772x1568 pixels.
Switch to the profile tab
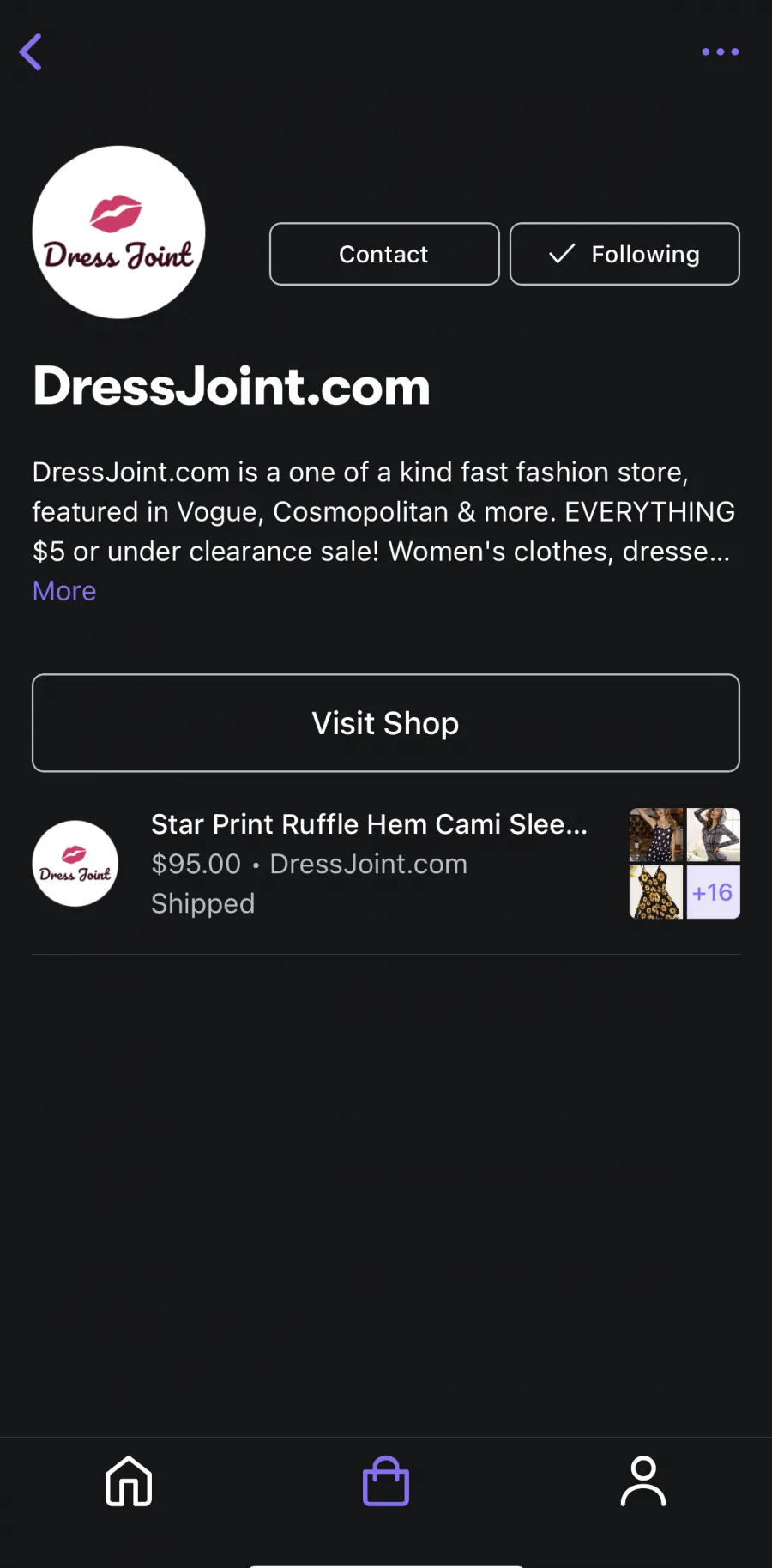643,1481
